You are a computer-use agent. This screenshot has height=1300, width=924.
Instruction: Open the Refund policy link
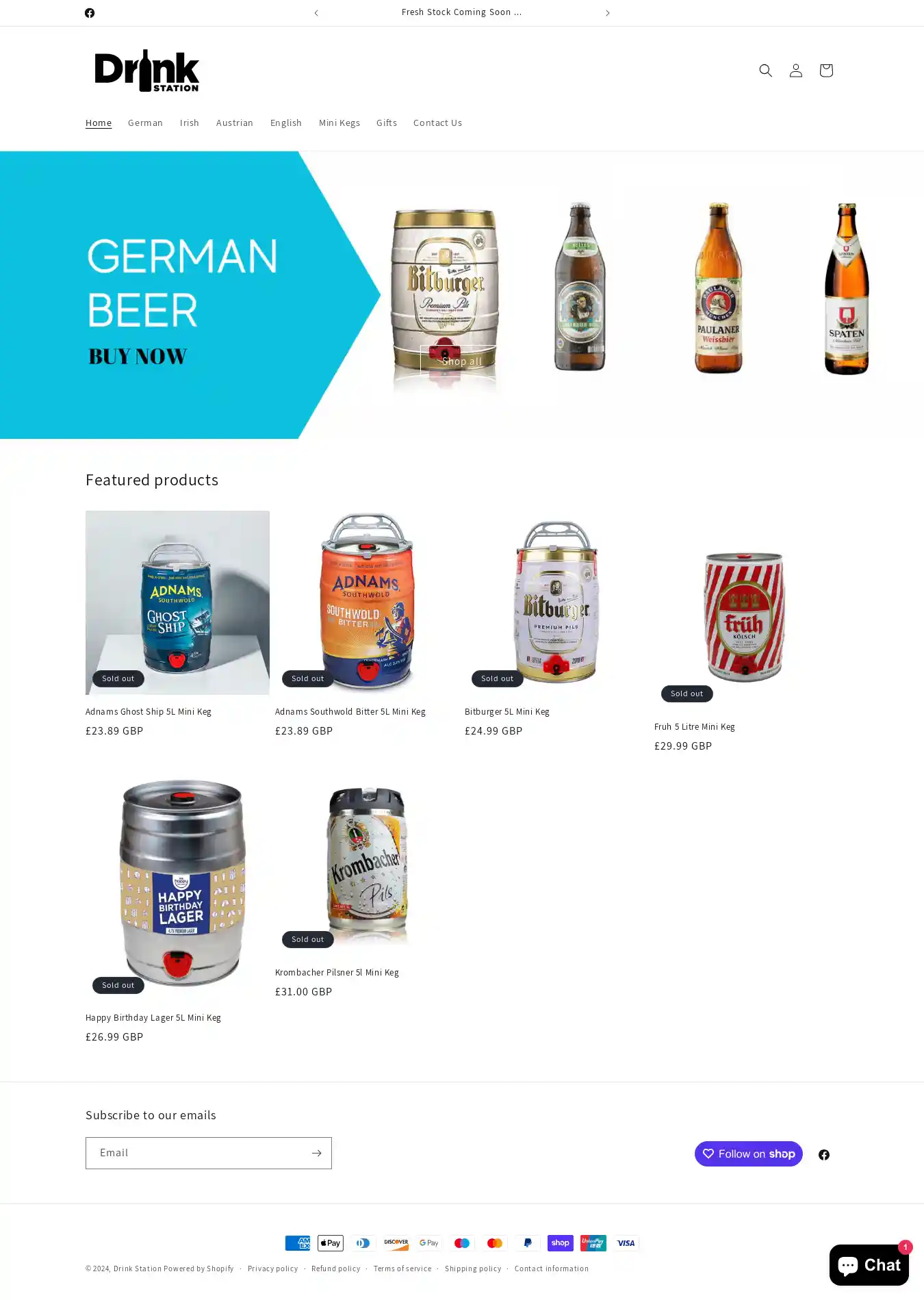(x=335, y=1269)
